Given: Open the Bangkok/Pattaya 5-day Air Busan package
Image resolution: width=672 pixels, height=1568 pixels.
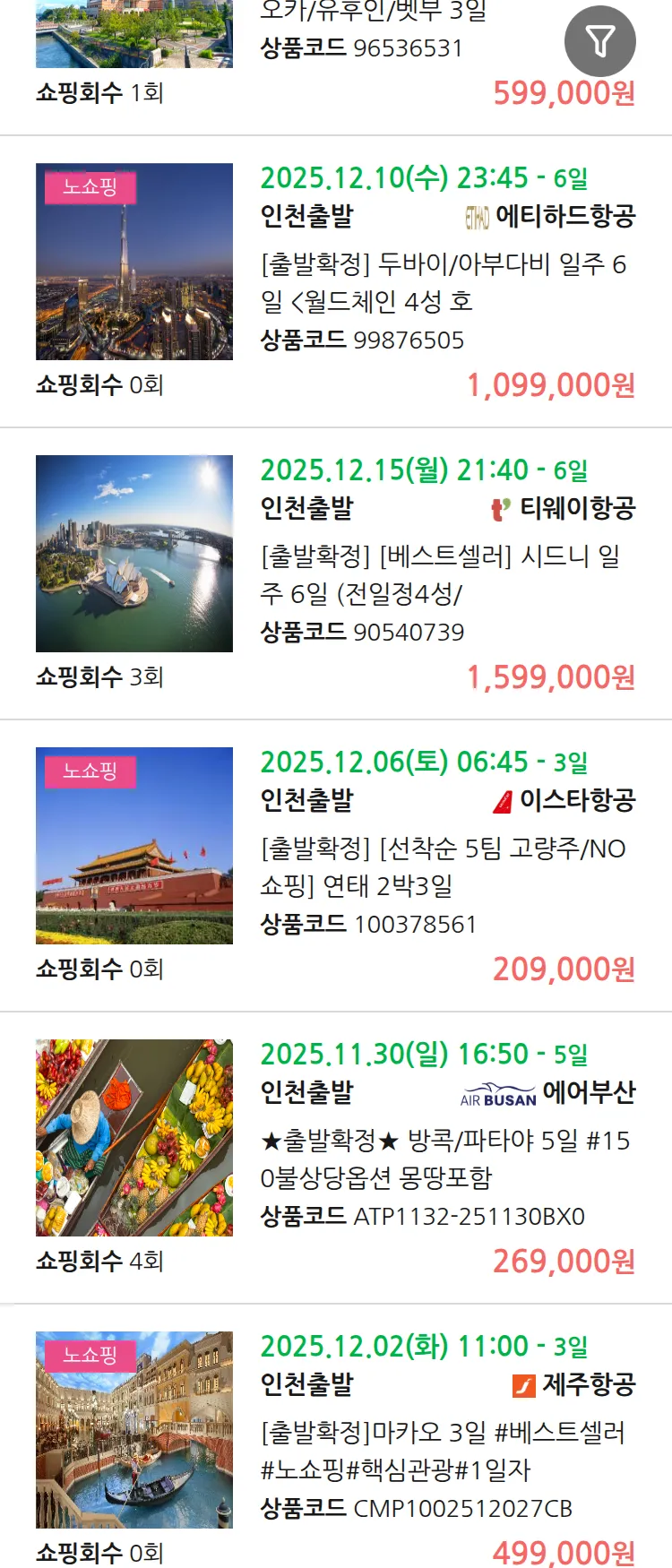Looking at the screenshot, I should pyautogui.click(x=443, y=1159).
